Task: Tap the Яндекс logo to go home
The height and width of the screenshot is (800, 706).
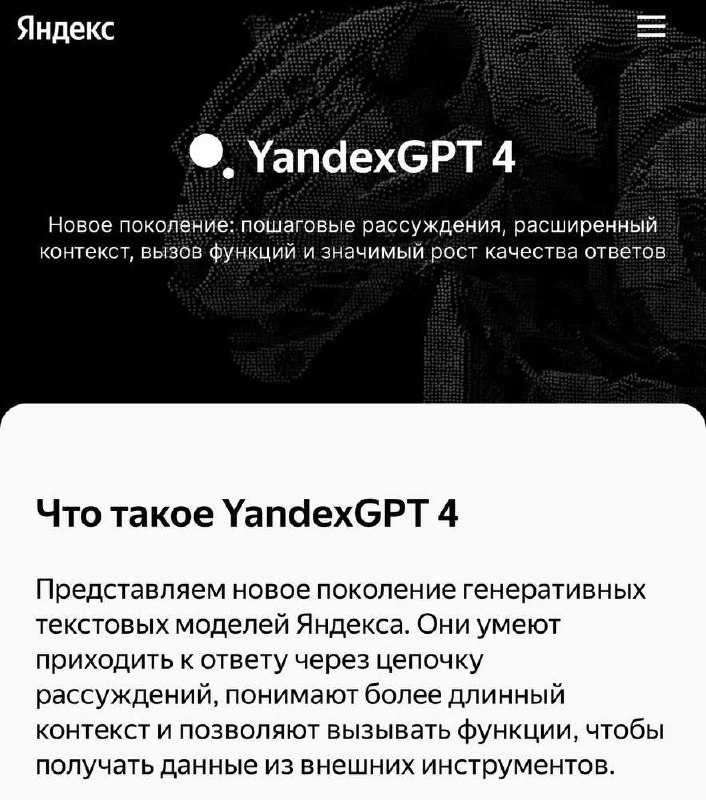Action: point(66,28)
